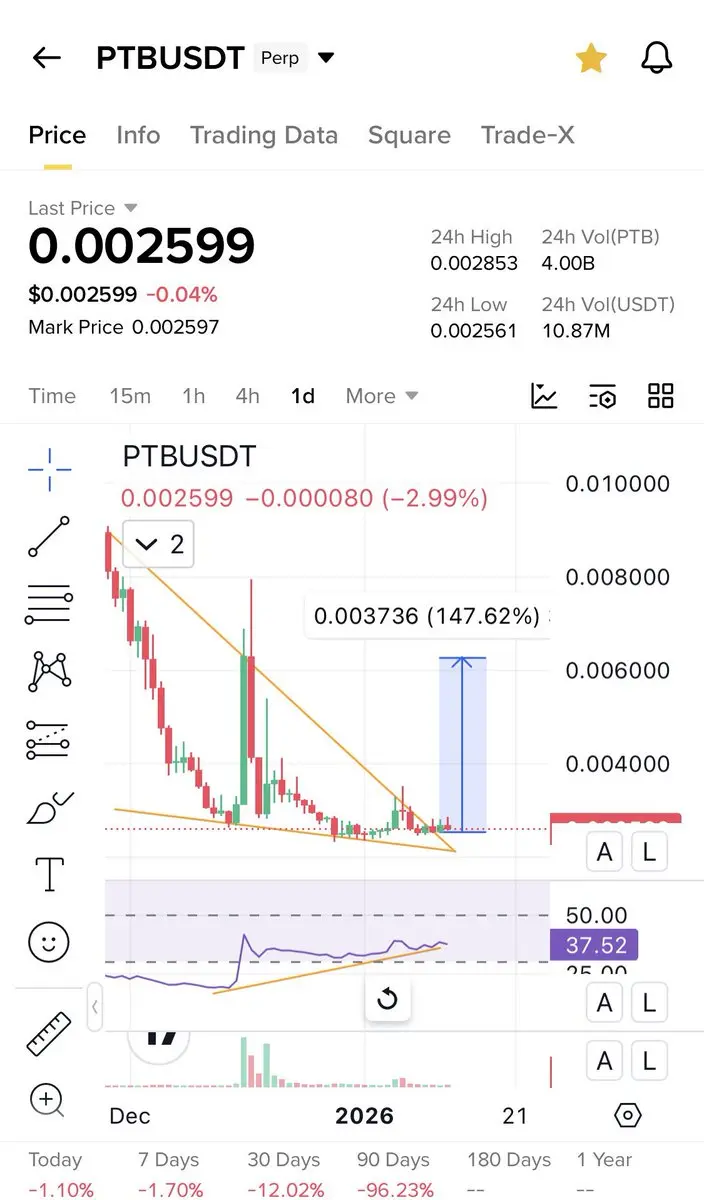The height and width of the screenshot is (1200, 704).
Task: Open the grid layout icon
Action: tap(661, 396)
